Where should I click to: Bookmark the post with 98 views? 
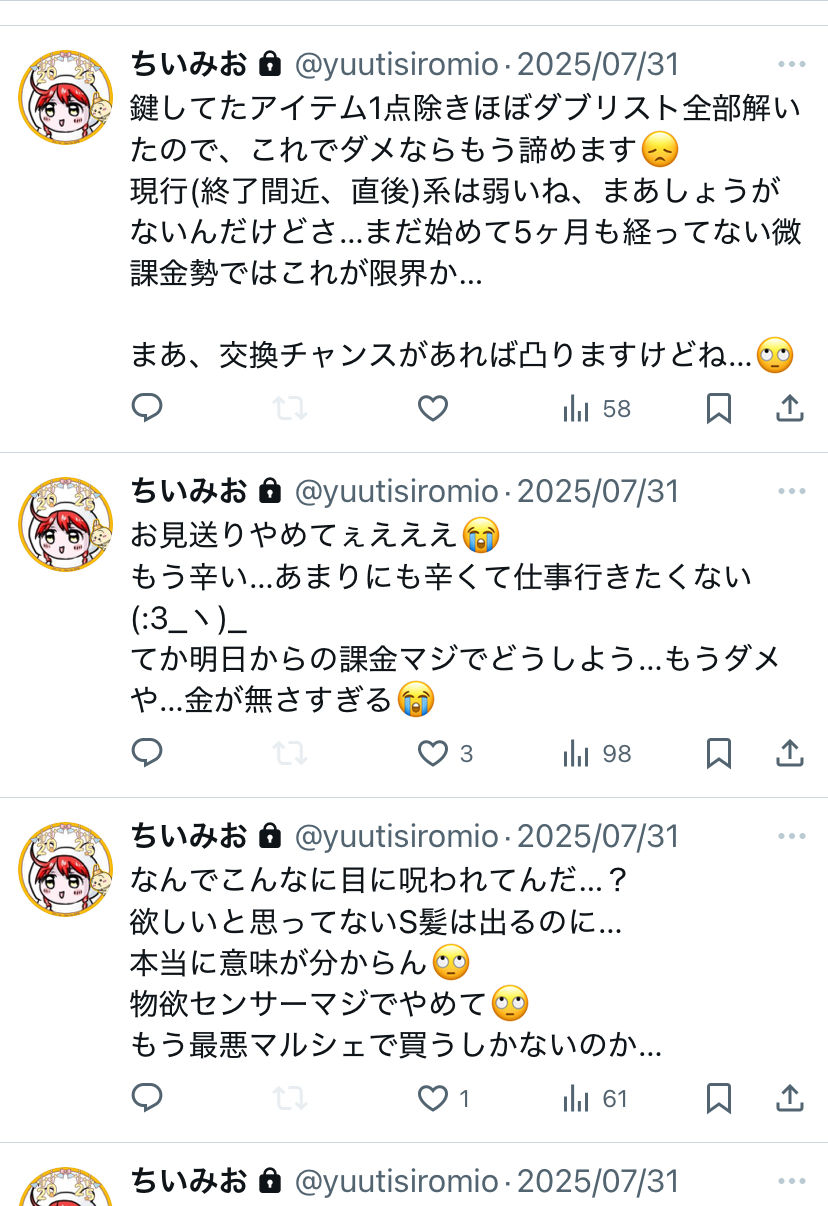[718, 753]
